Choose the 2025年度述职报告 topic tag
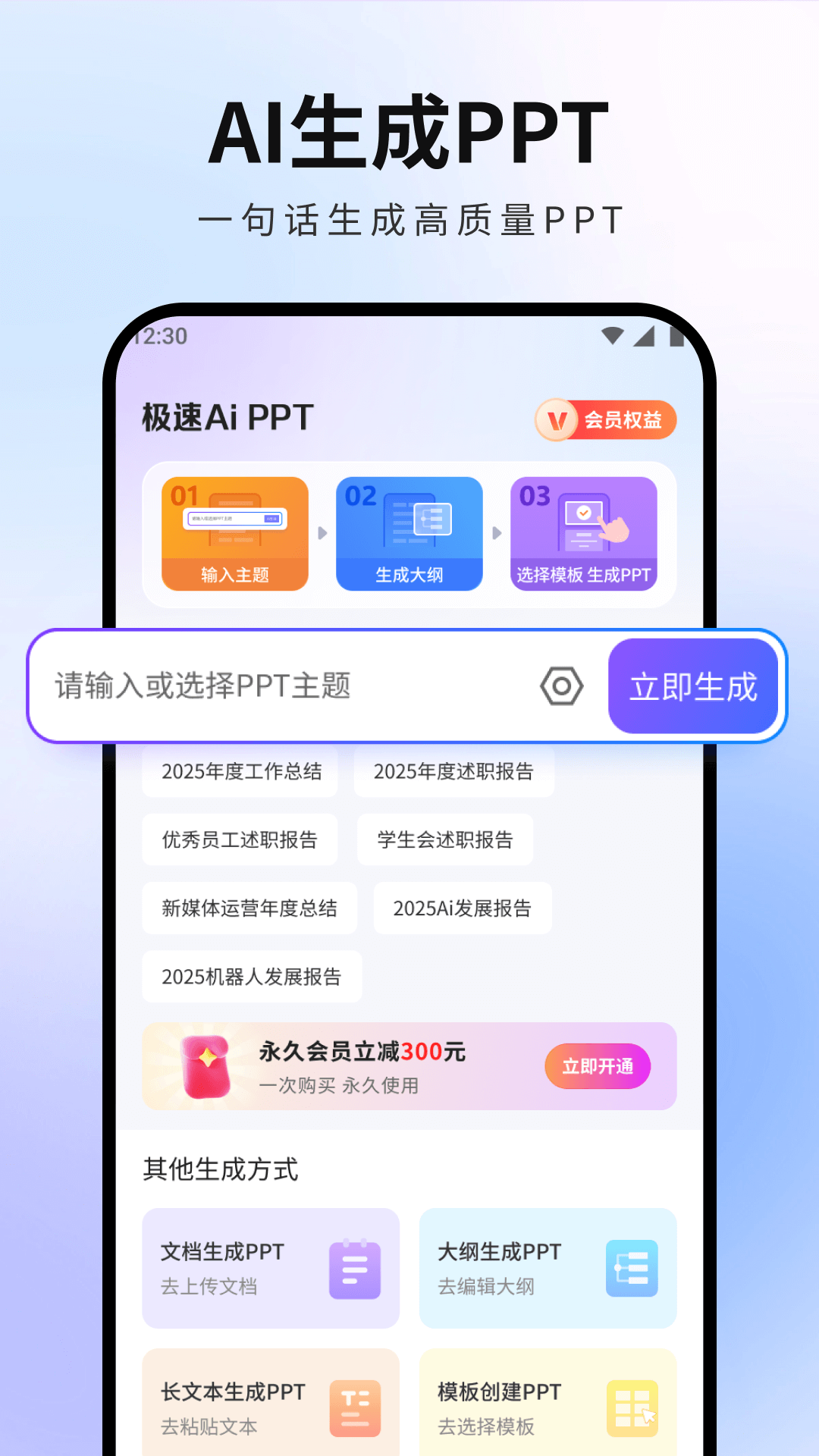The height and width of the screenshot is (1456, 819). (454, 771)
